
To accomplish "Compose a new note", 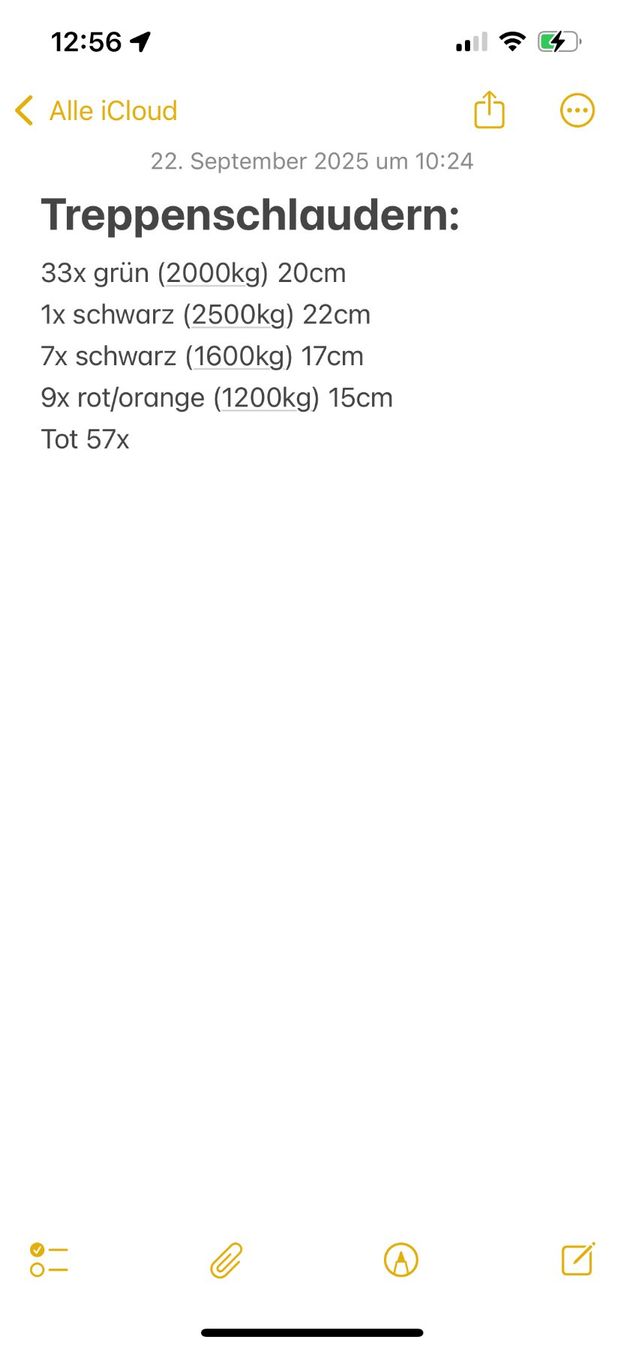I will coord(578,1259).
